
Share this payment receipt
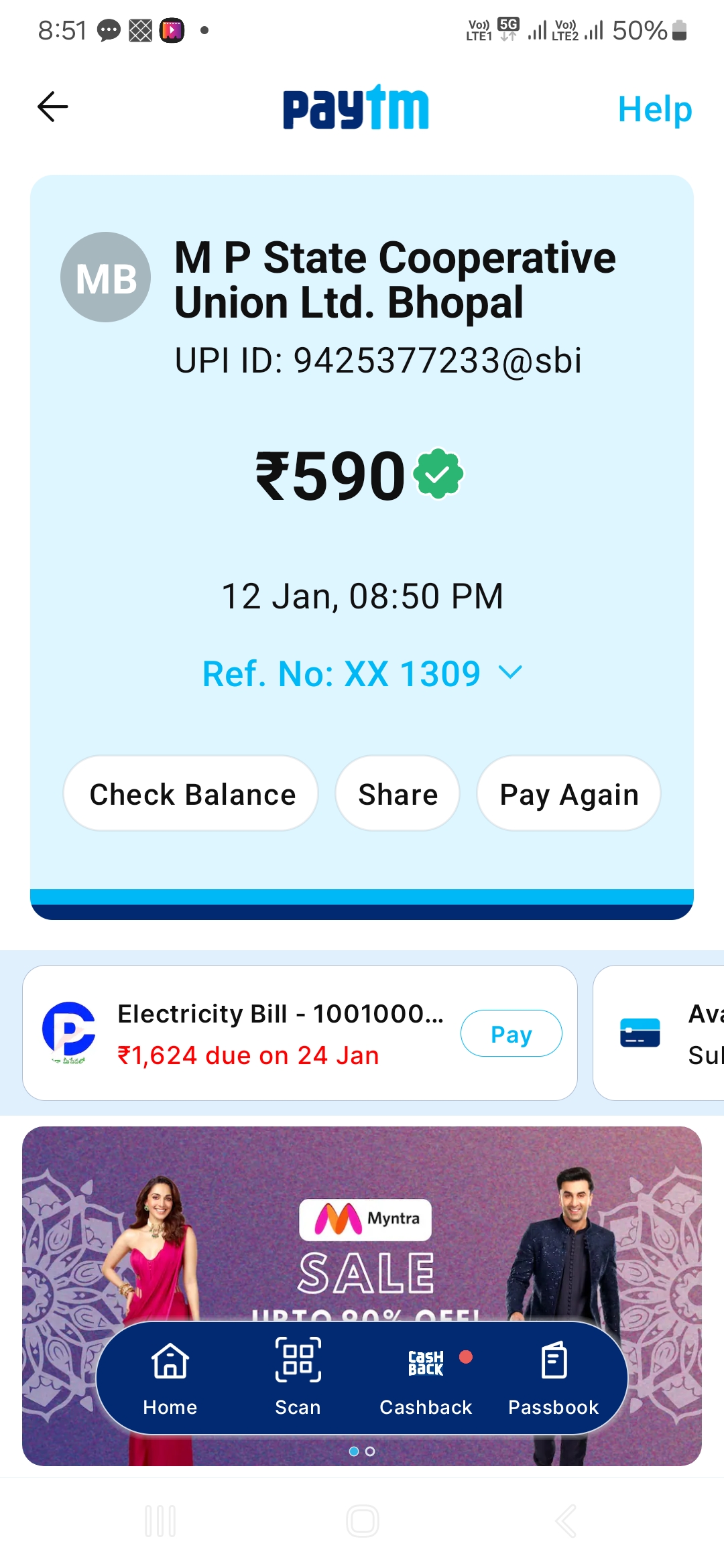click(x=398, y=794)
